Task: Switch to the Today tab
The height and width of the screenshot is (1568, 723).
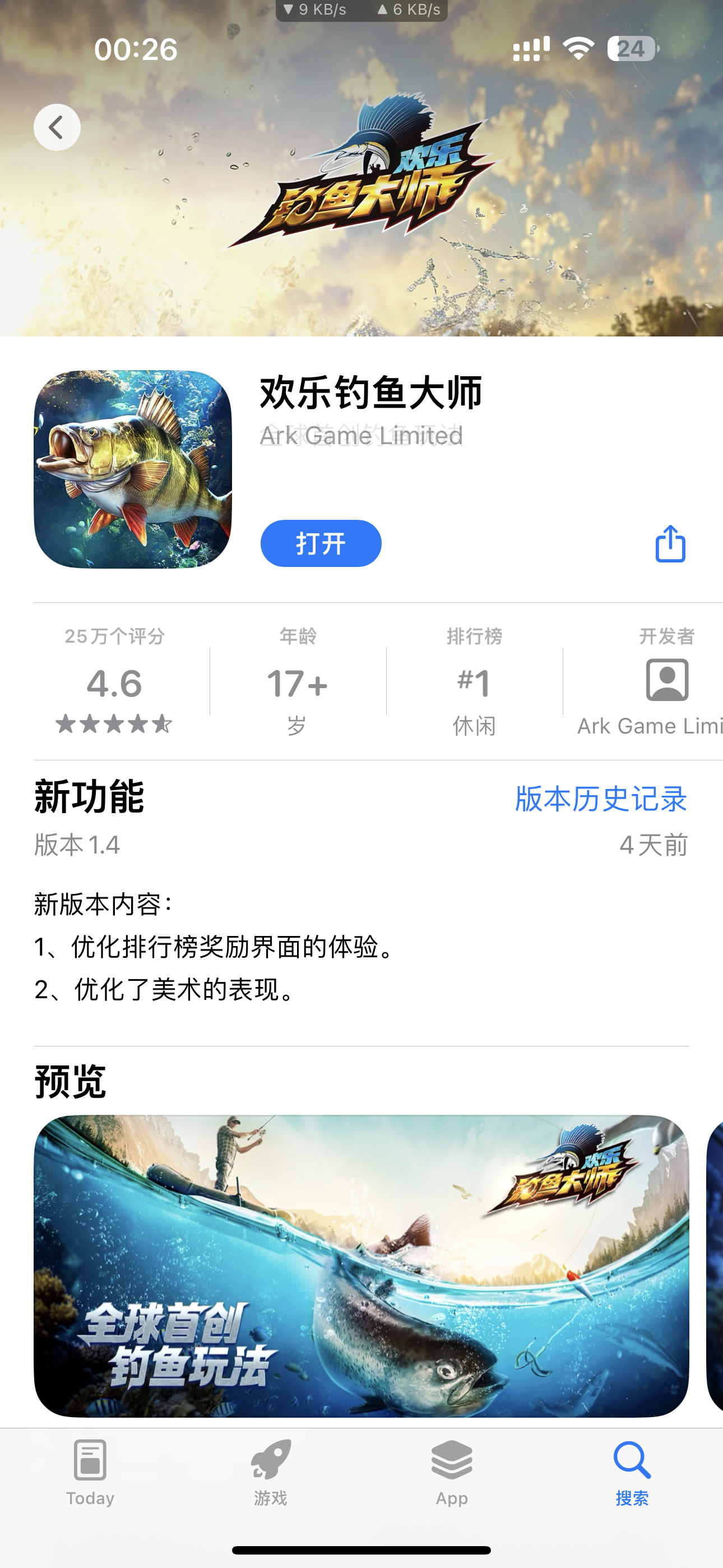Action: [90, 1497]
